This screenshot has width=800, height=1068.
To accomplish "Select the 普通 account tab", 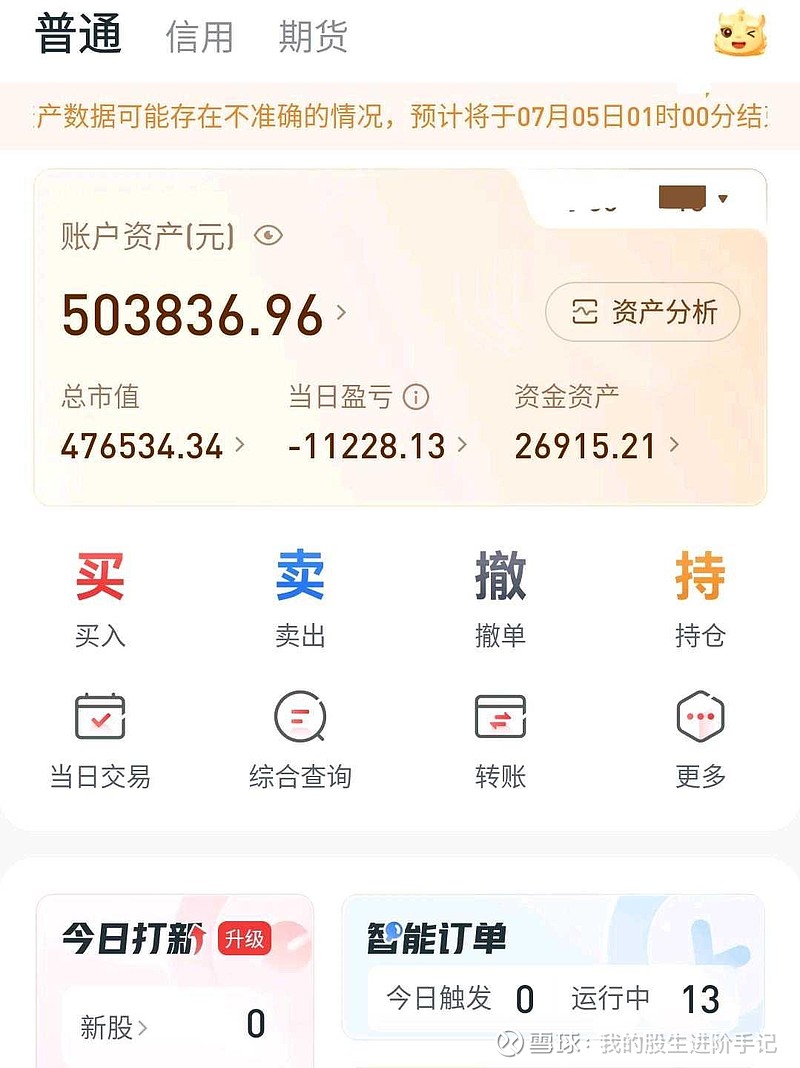I will (78, 35).
